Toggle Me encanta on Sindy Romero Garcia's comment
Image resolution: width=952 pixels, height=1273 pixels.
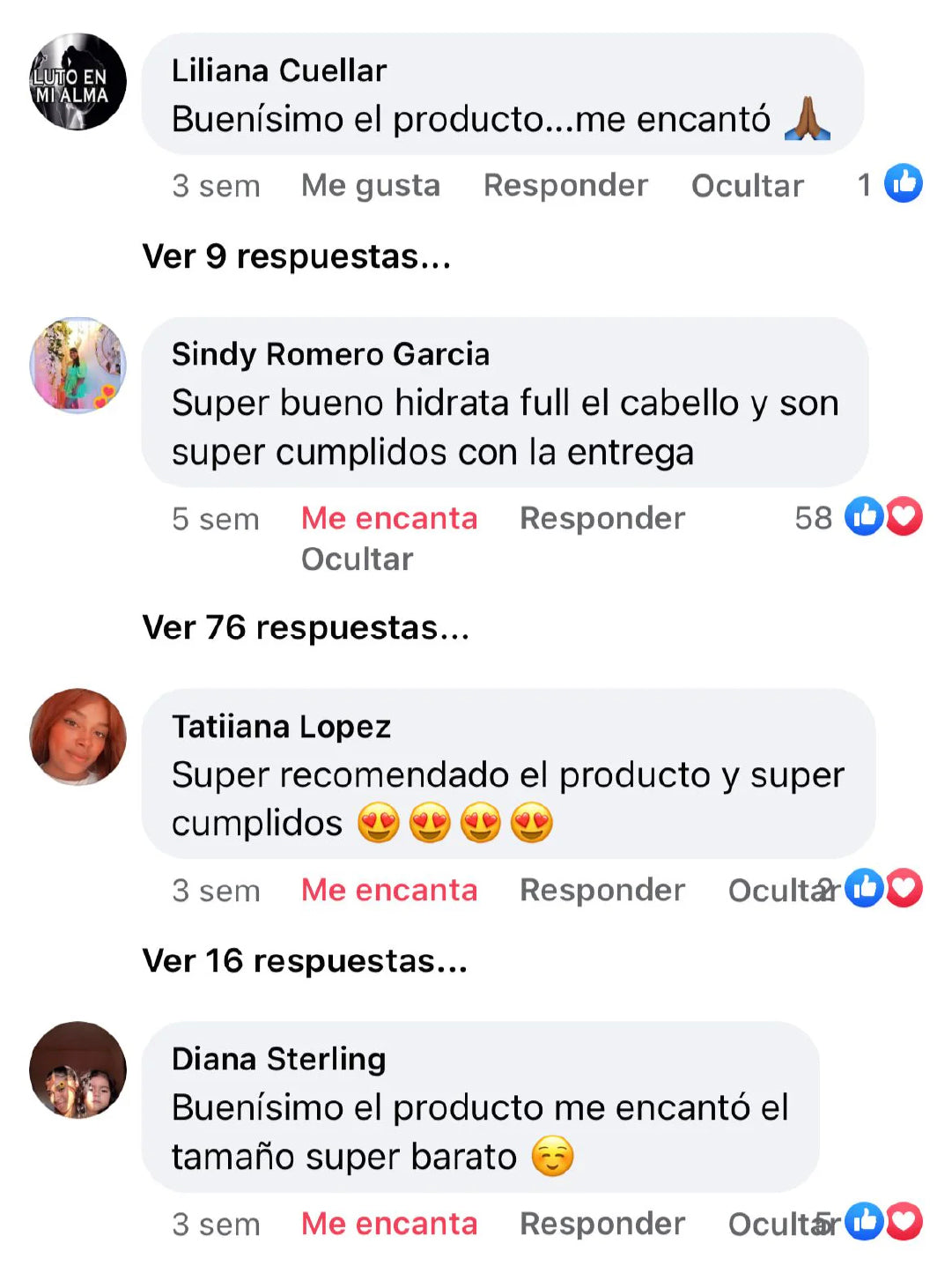388,518
